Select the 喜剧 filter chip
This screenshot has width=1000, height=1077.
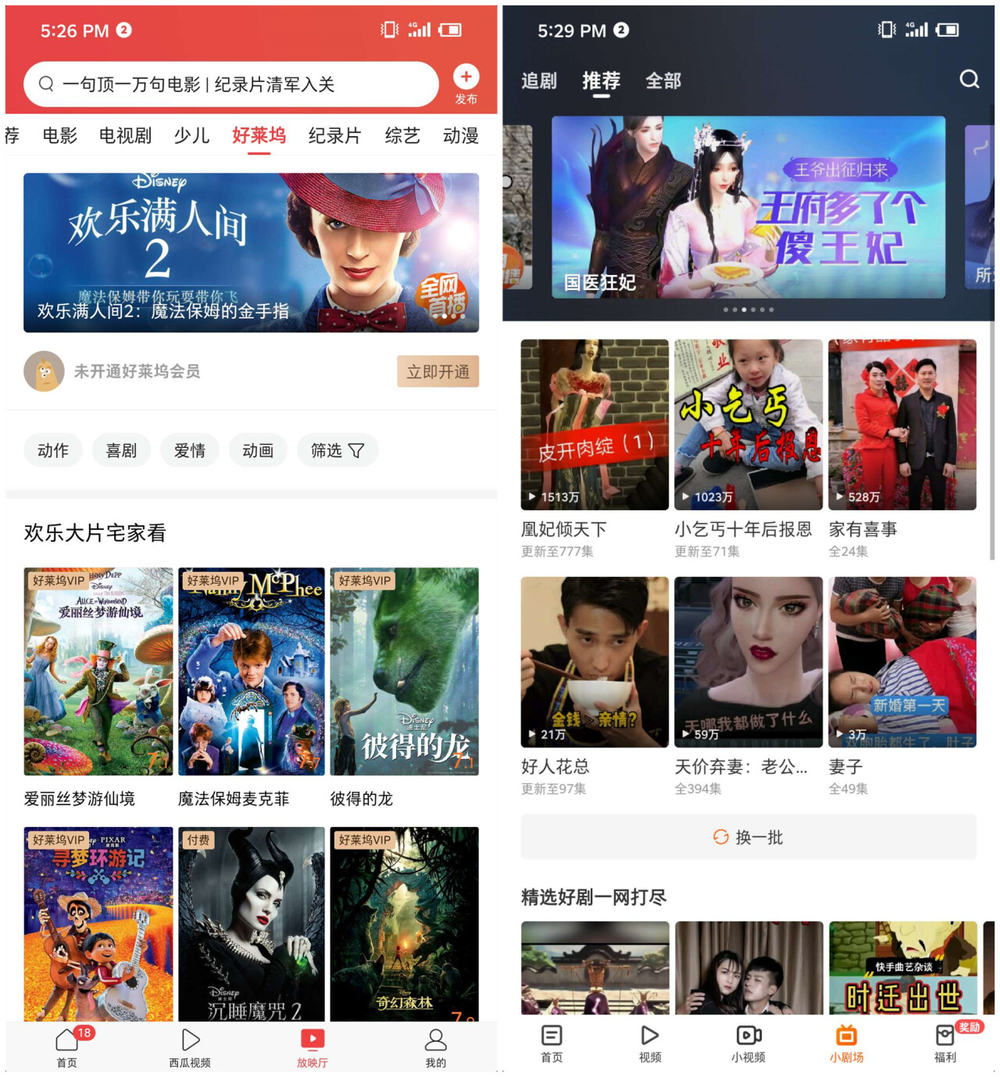121,451
